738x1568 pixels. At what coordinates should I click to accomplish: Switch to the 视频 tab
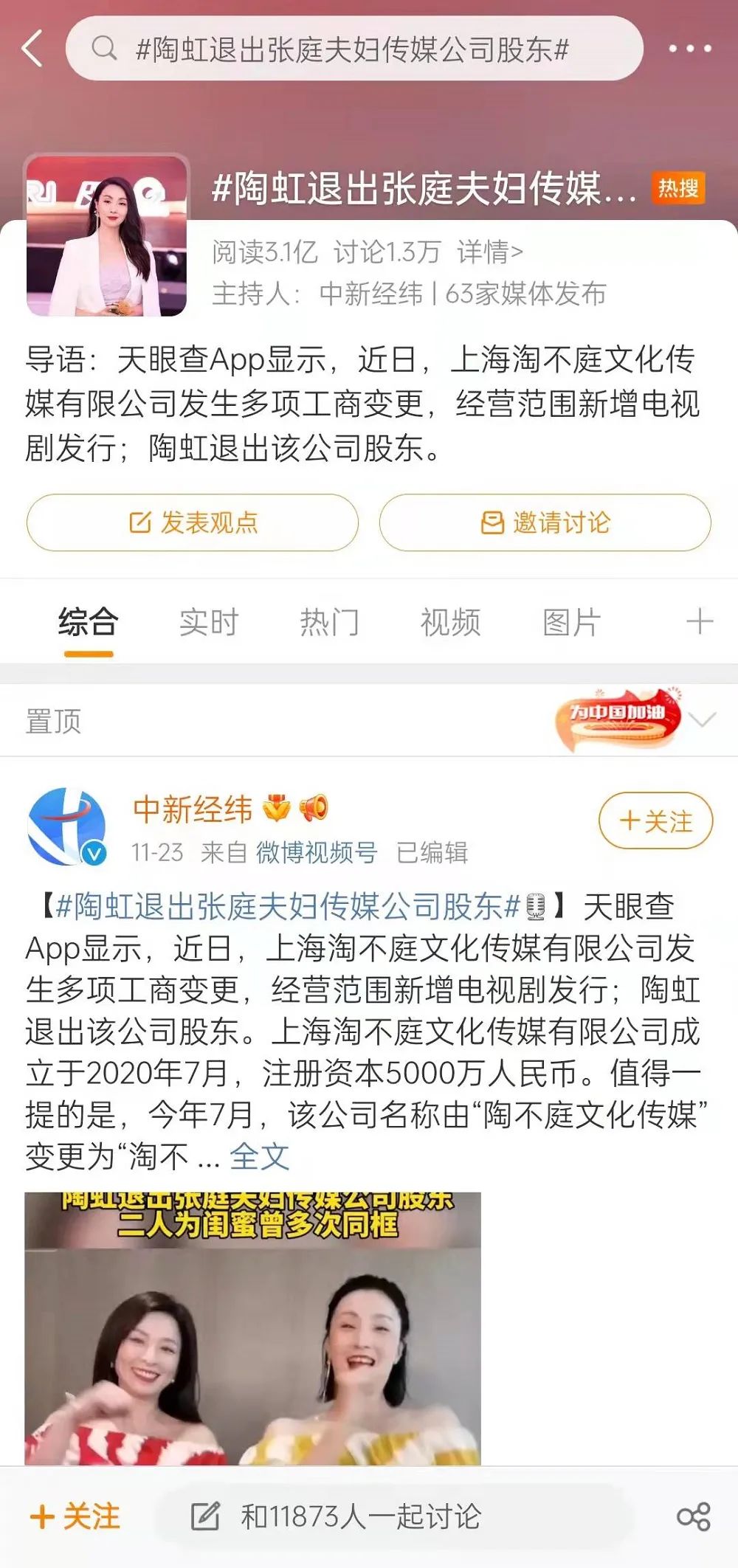point(451,622)
